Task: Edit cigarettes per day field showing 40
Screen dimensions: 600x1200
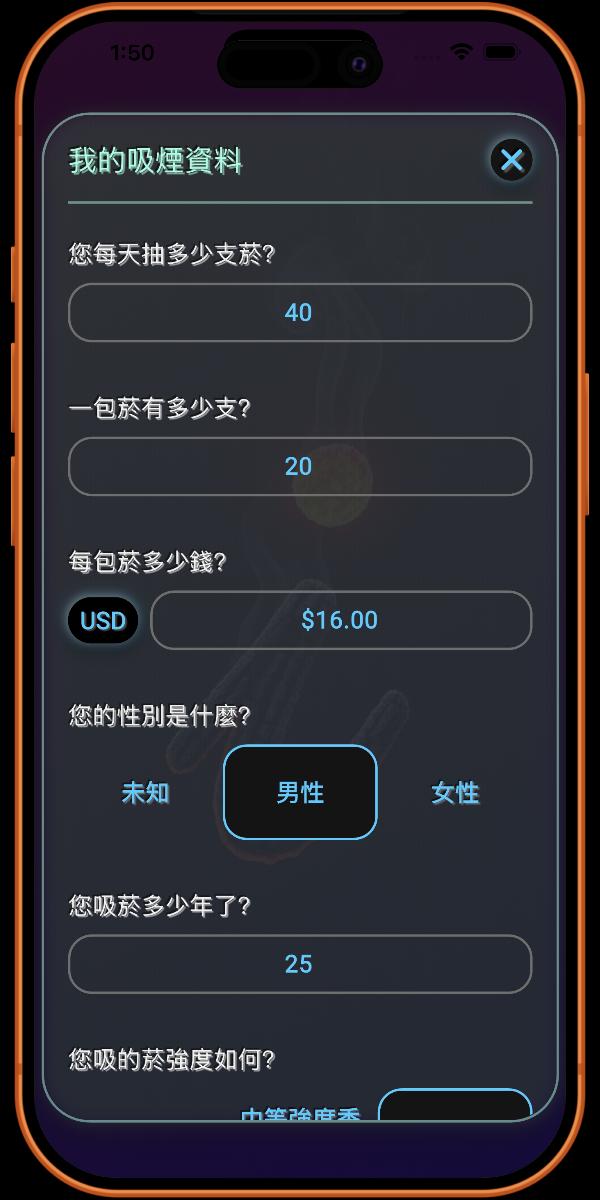Action: (x=299, y=313)
